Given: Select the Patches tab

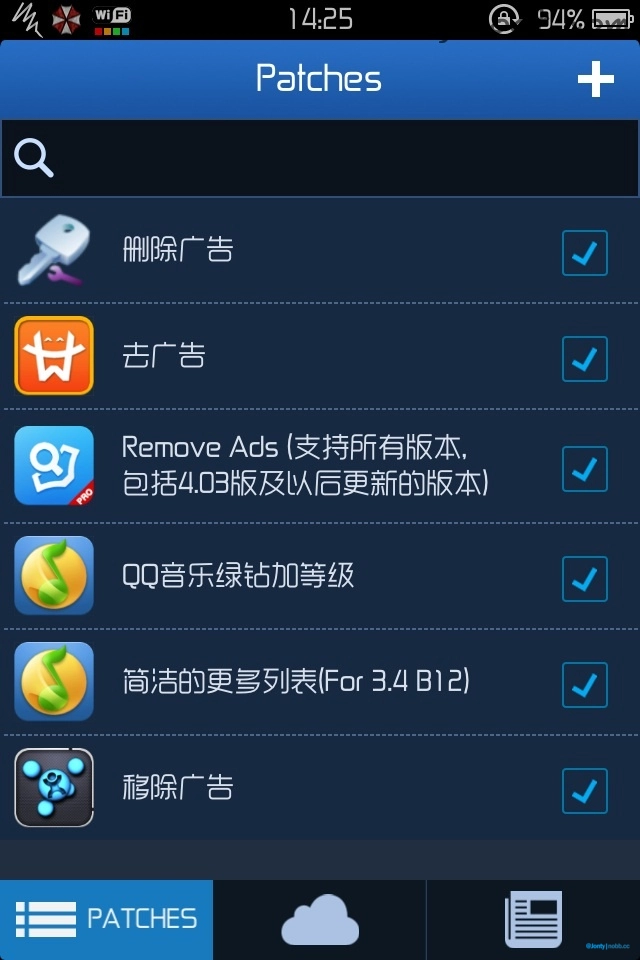Looking at the screenshot, I should pyautogui.click(x=106, y=919).
